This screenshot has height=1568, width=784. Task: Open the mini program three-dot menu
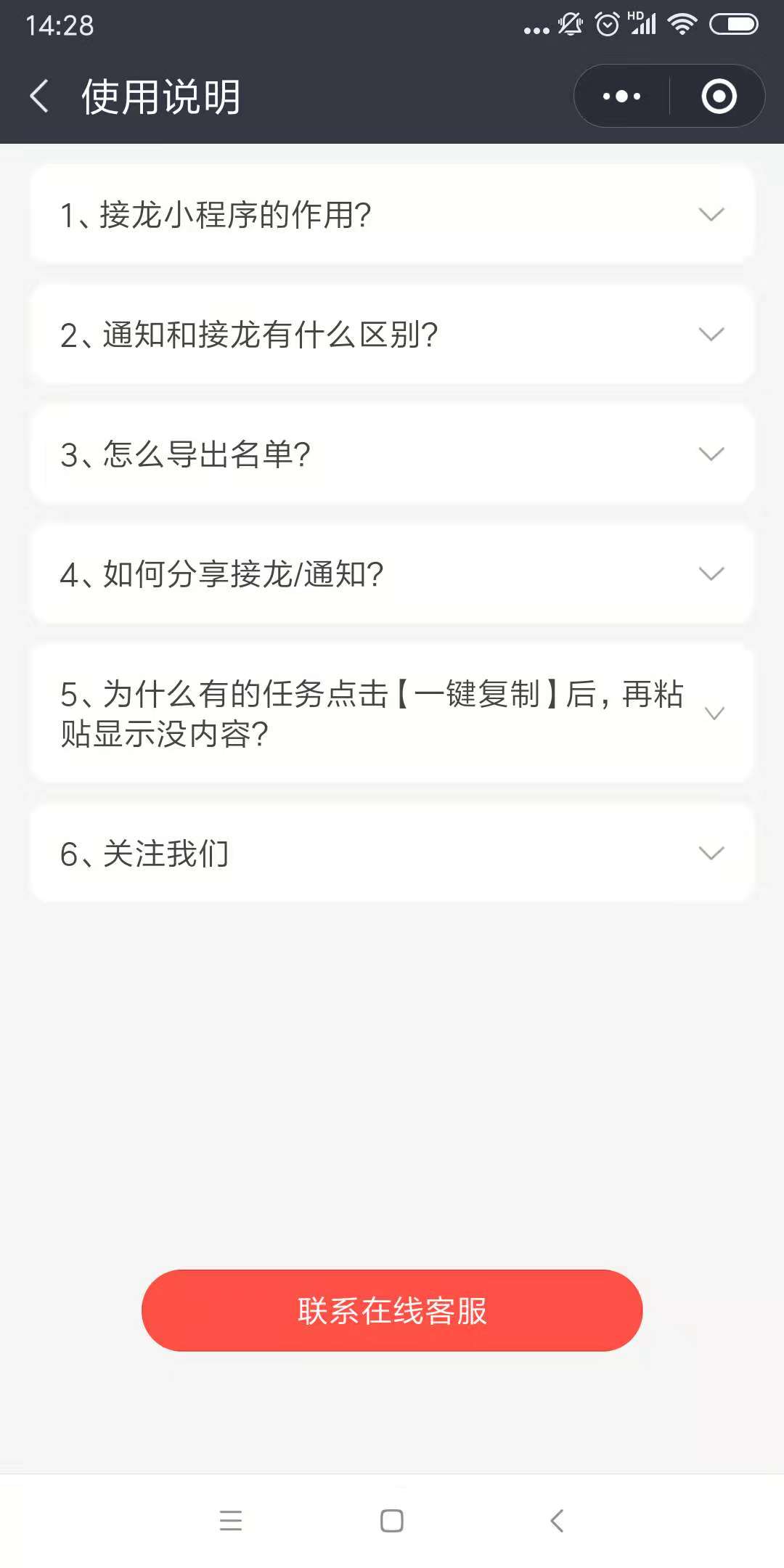[x=622, y=97]
